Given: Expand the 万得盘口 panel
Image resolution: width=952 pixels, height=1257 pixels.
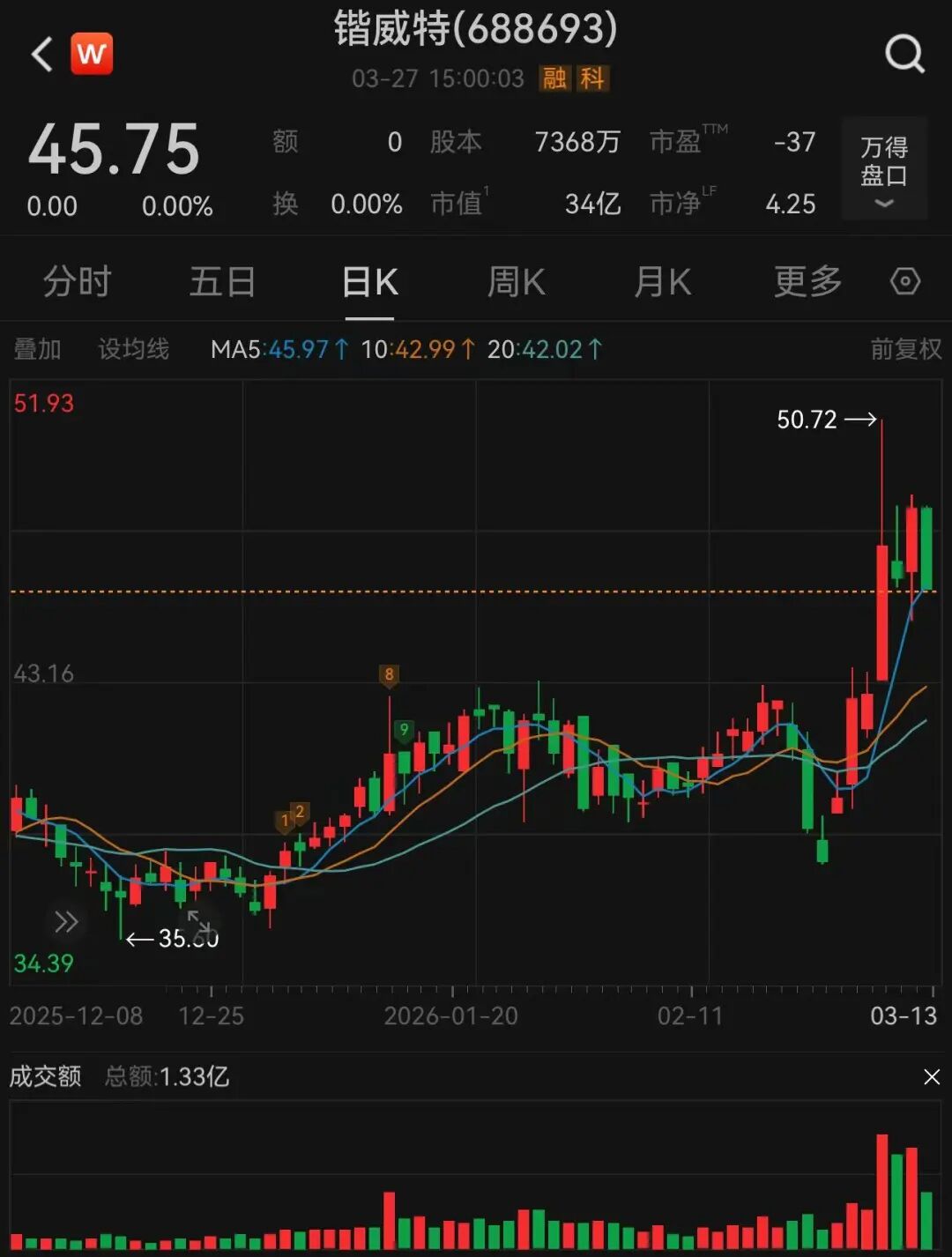Looking at the screenshot, I should [x=883, y=168].
